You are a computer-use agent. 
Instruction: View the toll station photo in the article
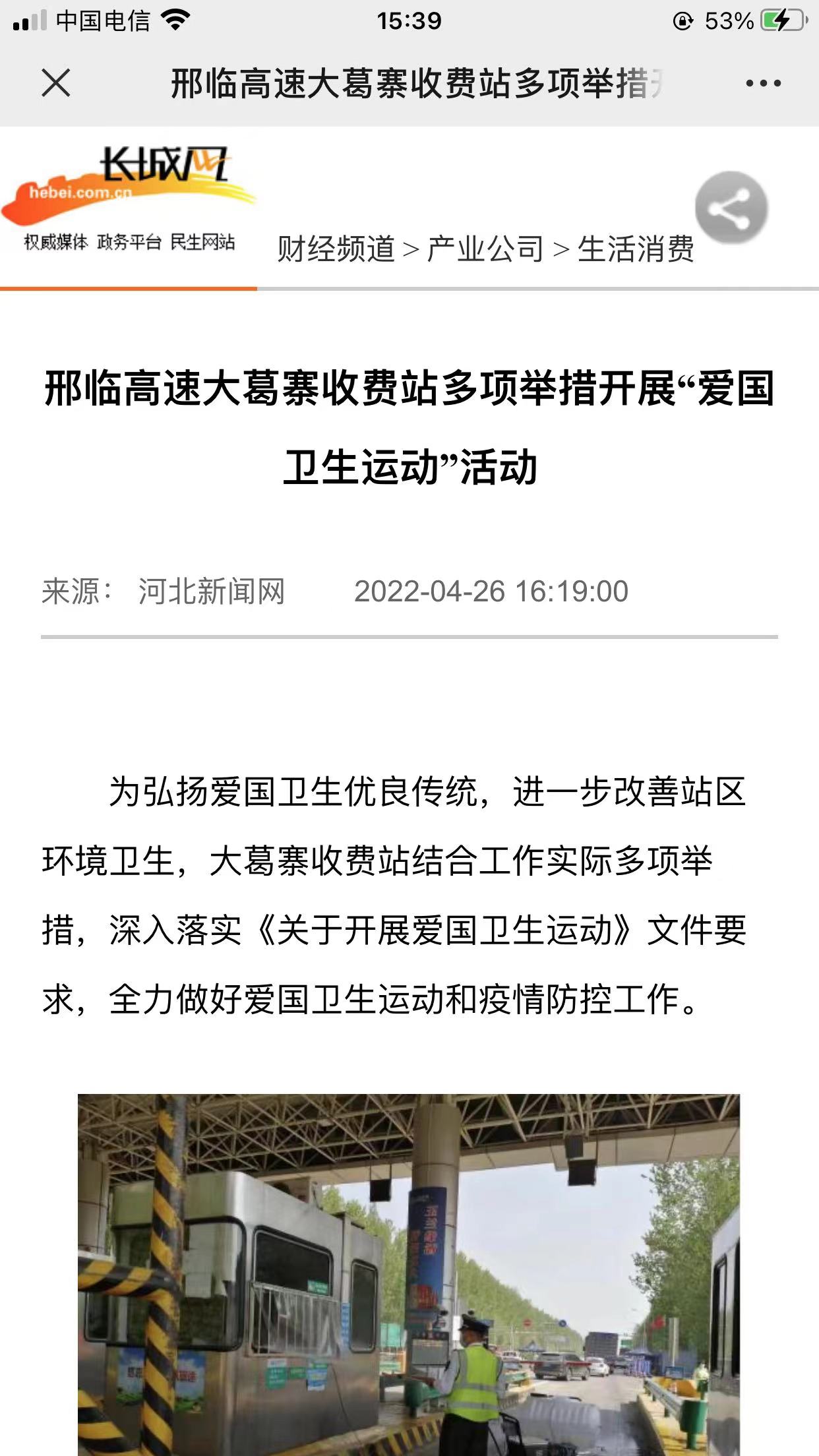(x=409, y=1273)
